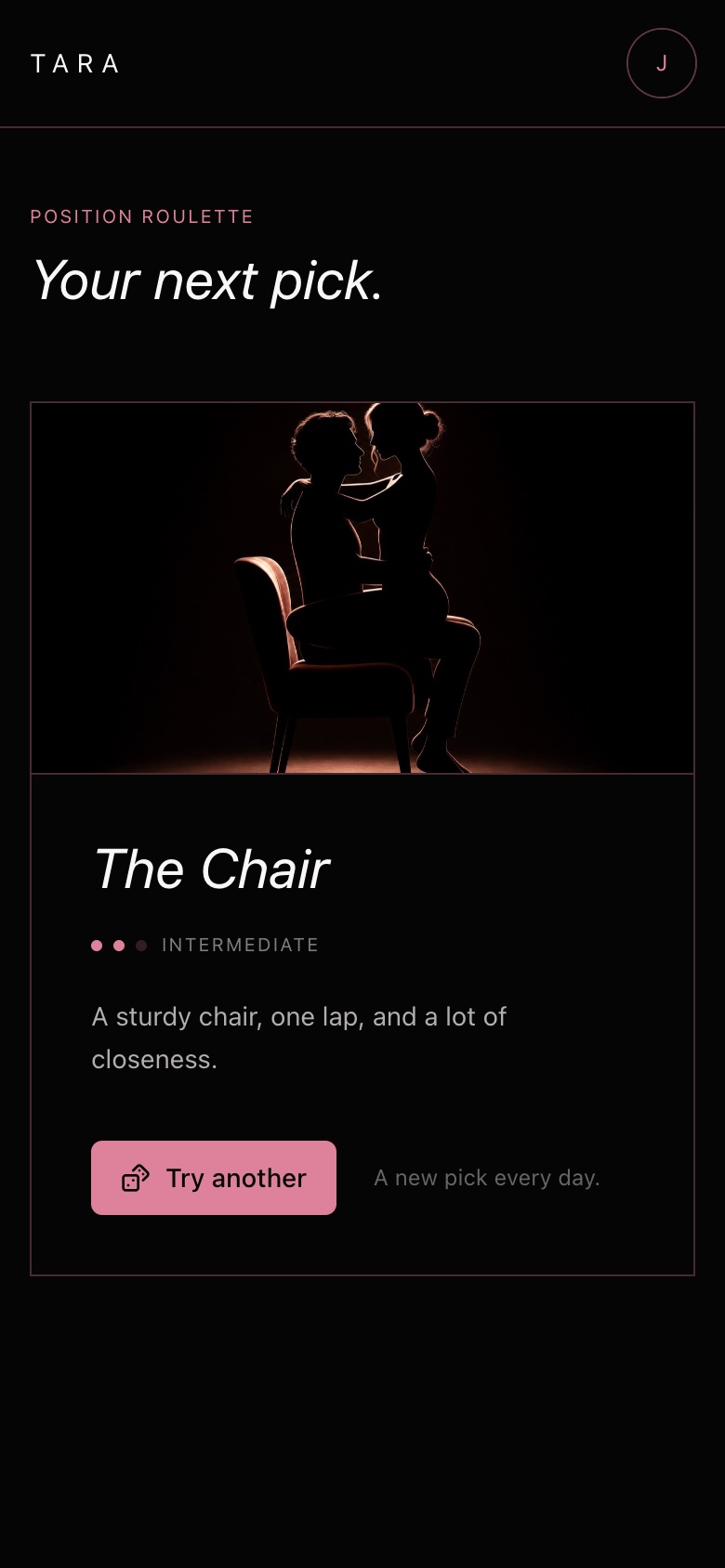Go to the TARA home logo
The height and width of the screenshot is (1568, 725).
tap(75, 64)
